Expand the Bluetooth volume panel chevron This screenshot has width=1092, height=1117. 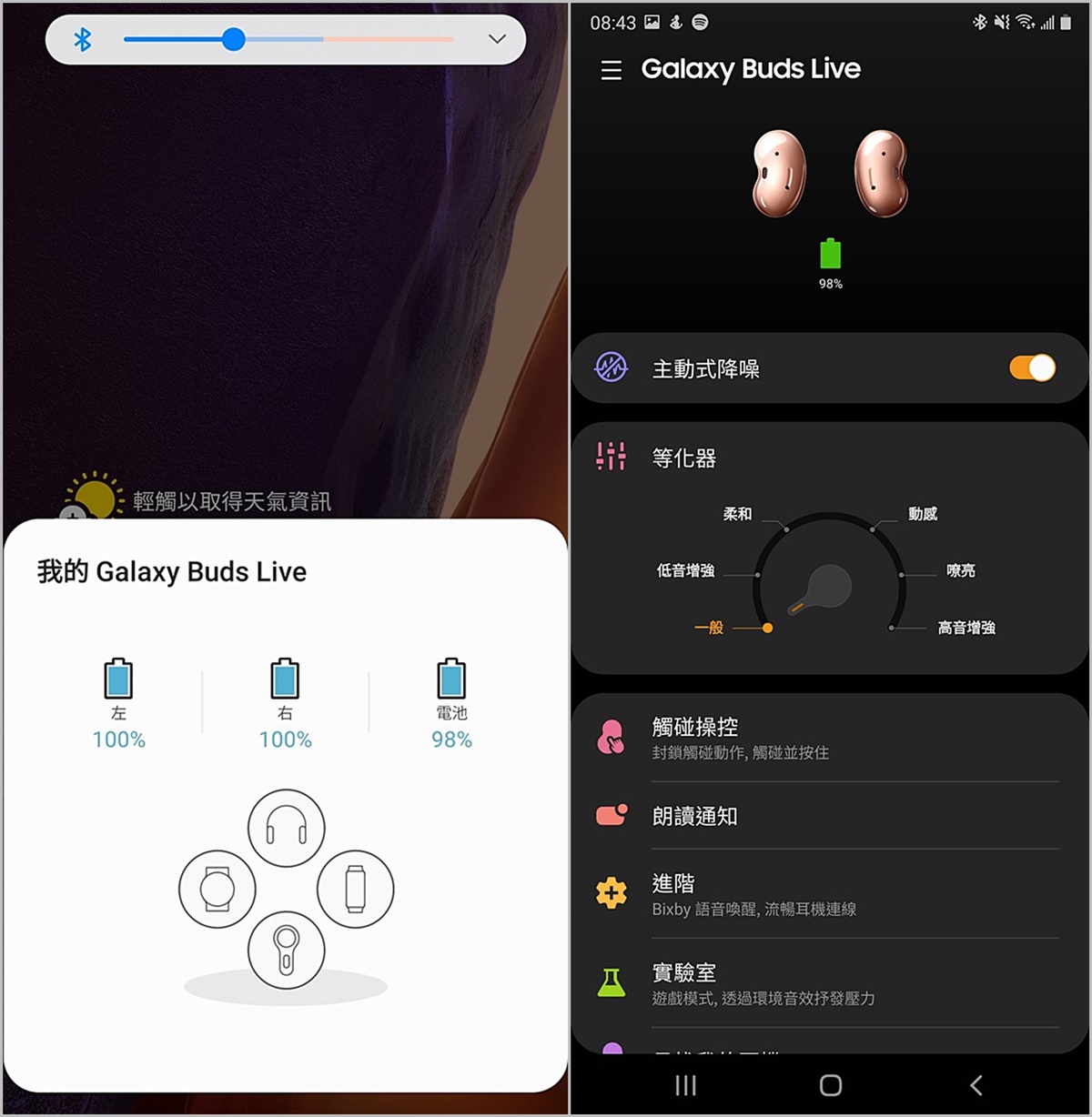point(497,39)
